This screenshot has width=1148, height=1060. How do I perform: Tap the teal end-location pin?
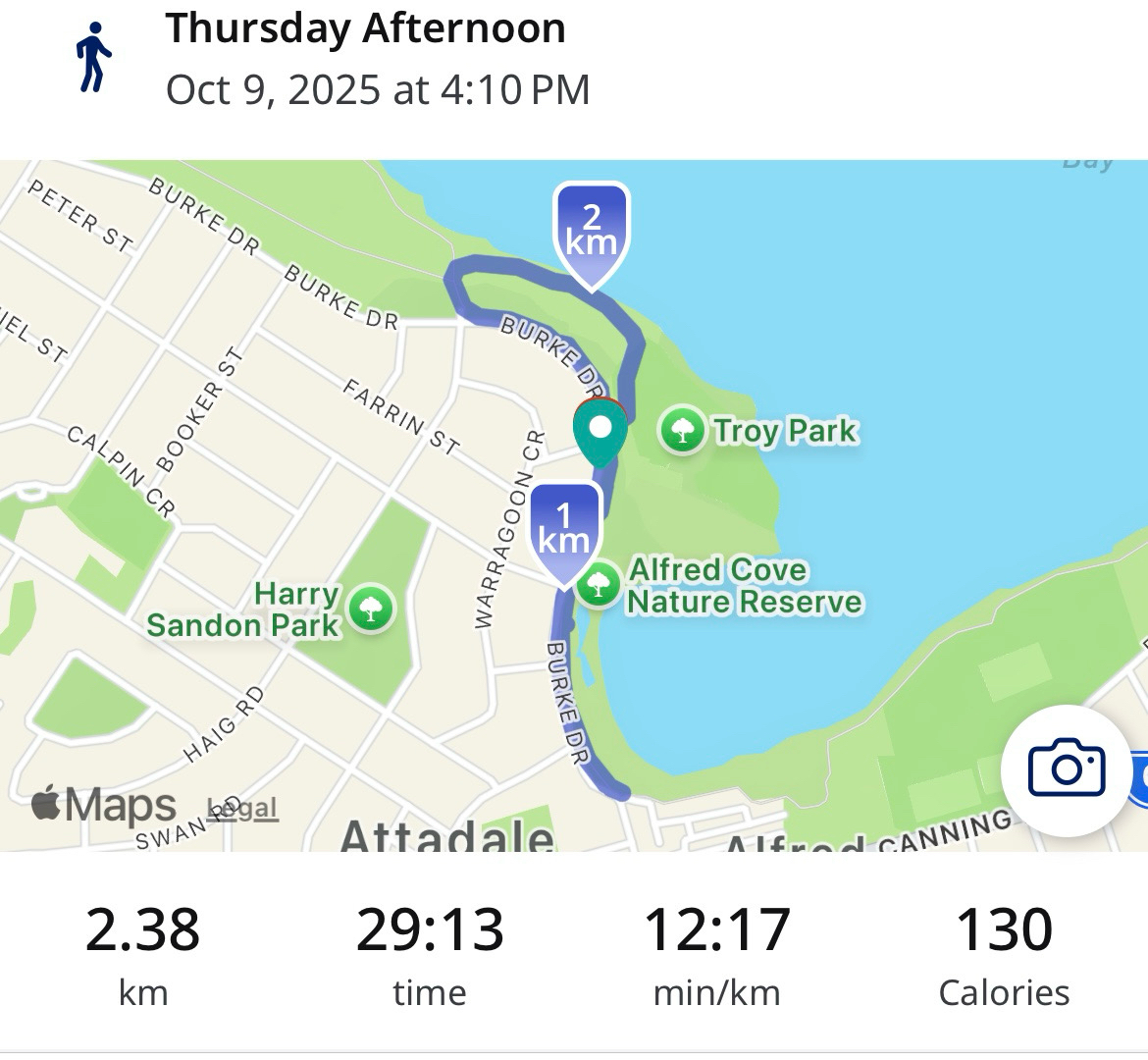pyautogui.click(x=600, y=432)
